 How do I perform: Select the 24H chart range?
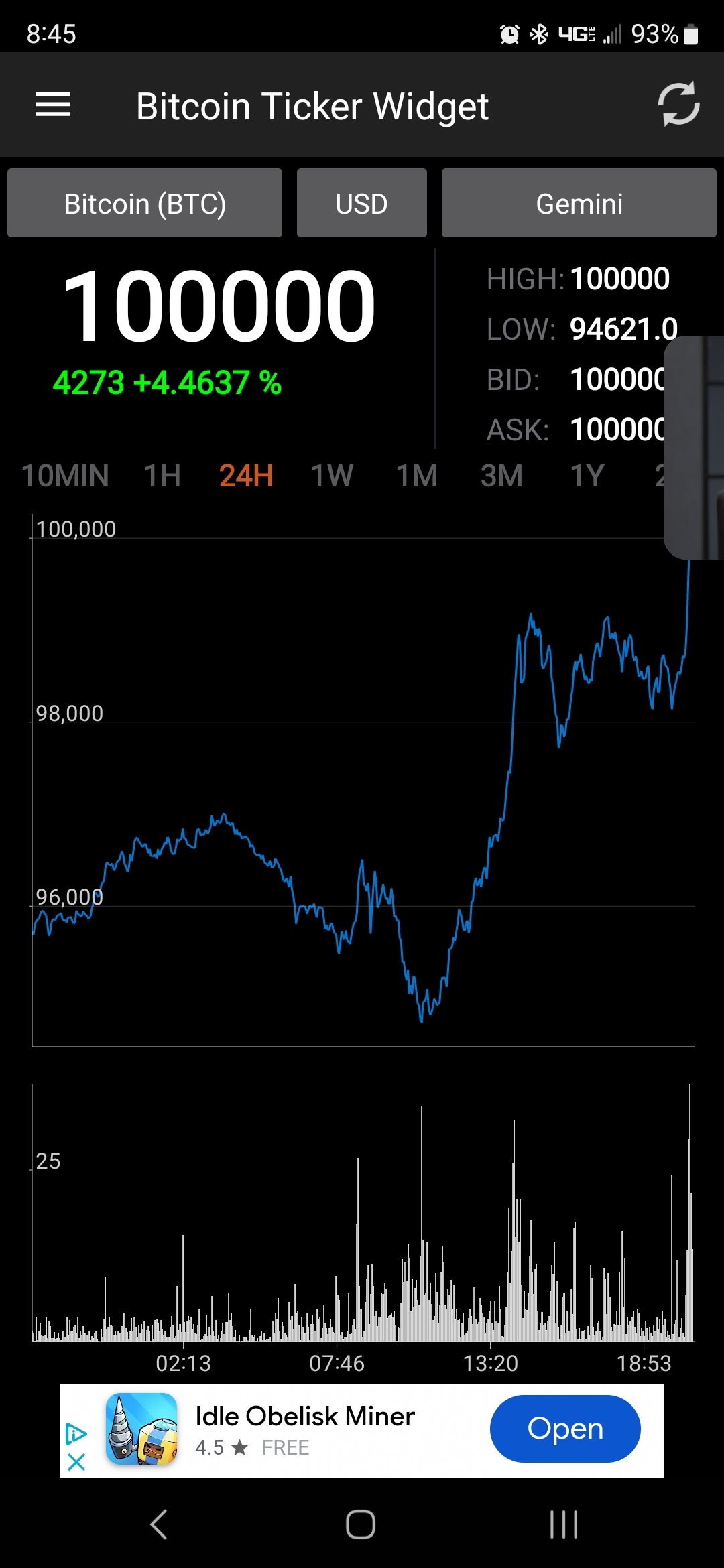[246, 476]
